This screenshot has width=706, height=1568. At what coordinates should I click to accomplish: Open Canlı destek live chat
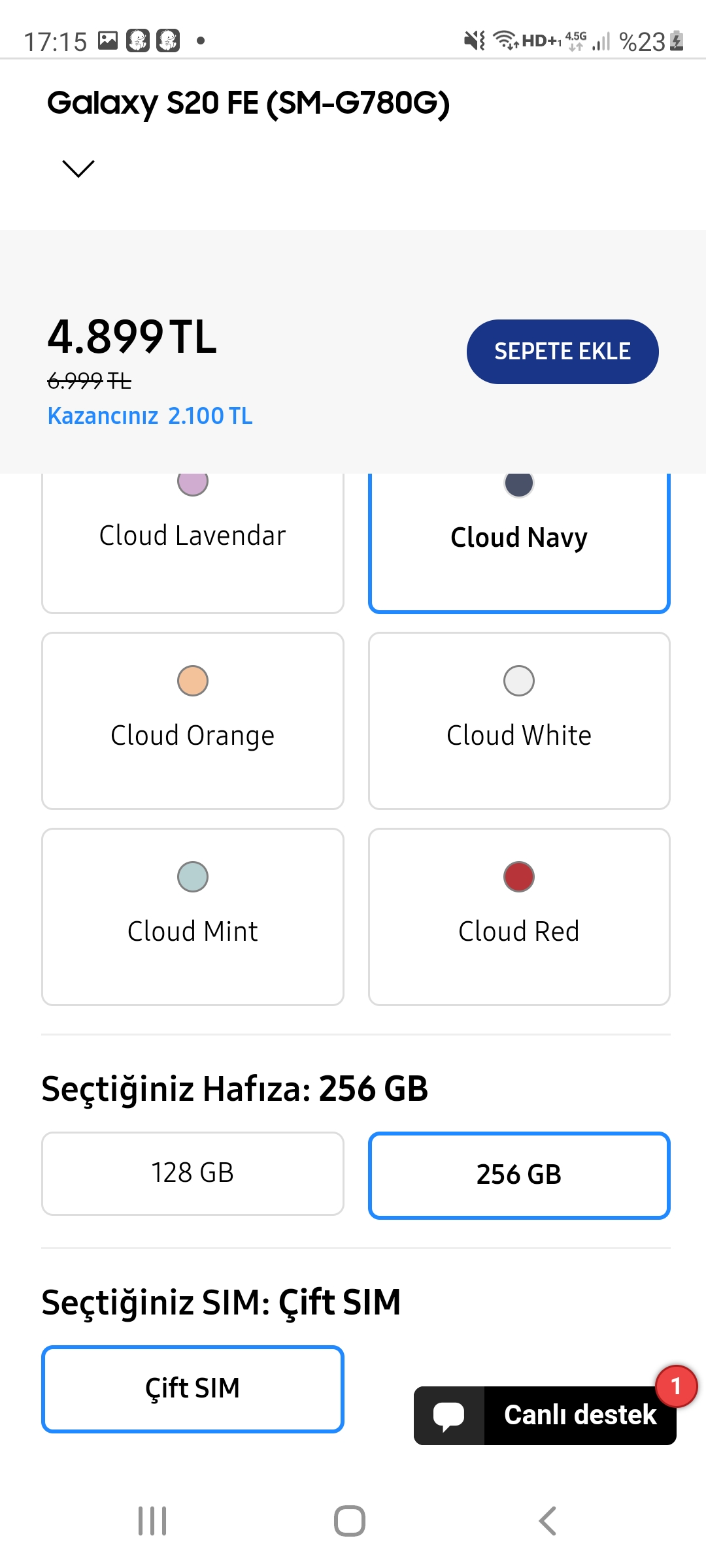point(545,1415)
